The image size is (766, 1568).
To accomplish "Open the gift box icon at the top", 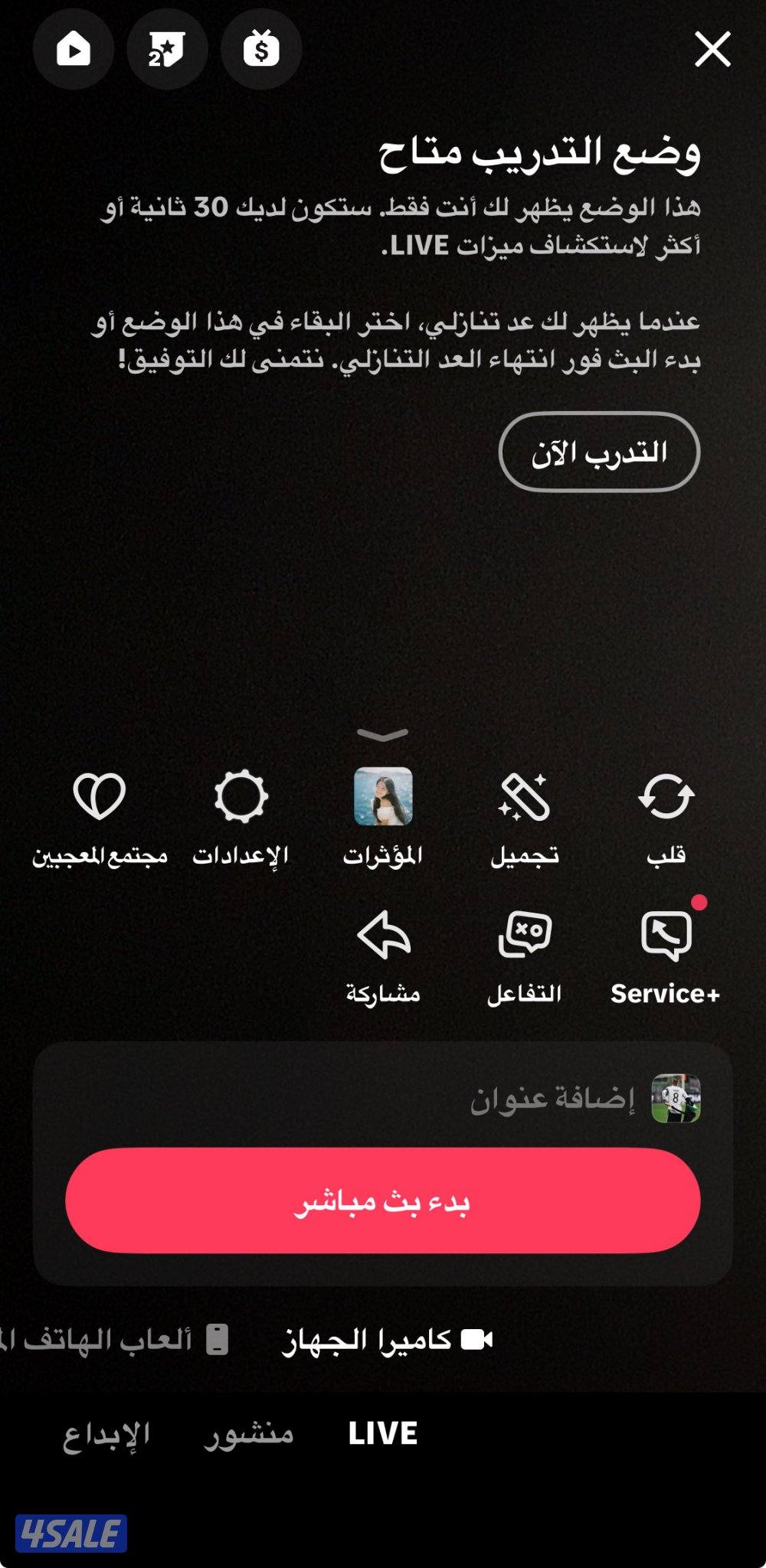I will pos(260,49).
